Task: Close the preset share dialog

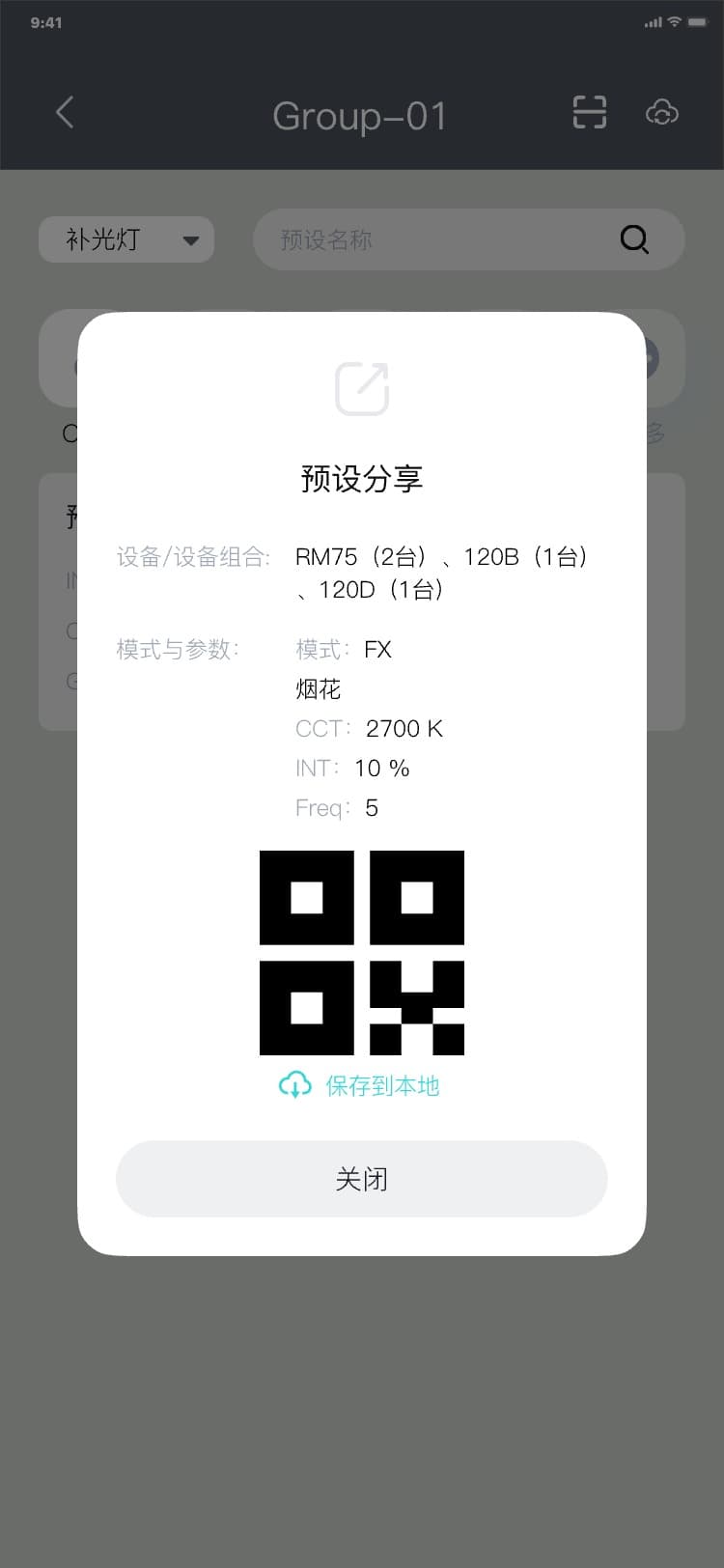Action: pyautogui.click(x=361, y=1179)
